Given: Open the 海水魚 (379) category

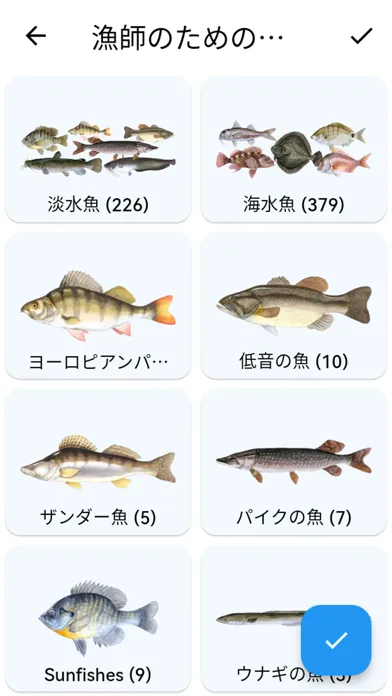Looking at the screenshot, I should point(294,149).
